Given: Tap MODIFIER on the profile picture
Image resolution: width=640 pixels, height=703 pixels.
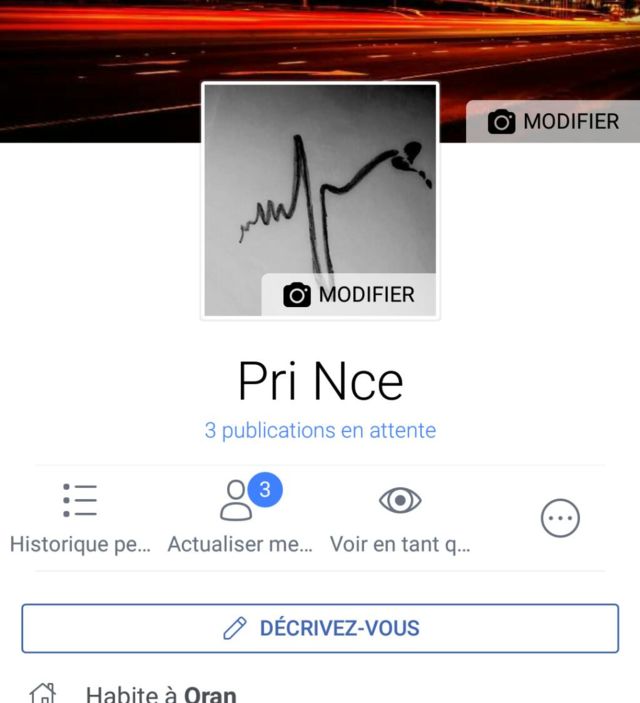Looking at the screenshot, I should (x=349, y=295).
